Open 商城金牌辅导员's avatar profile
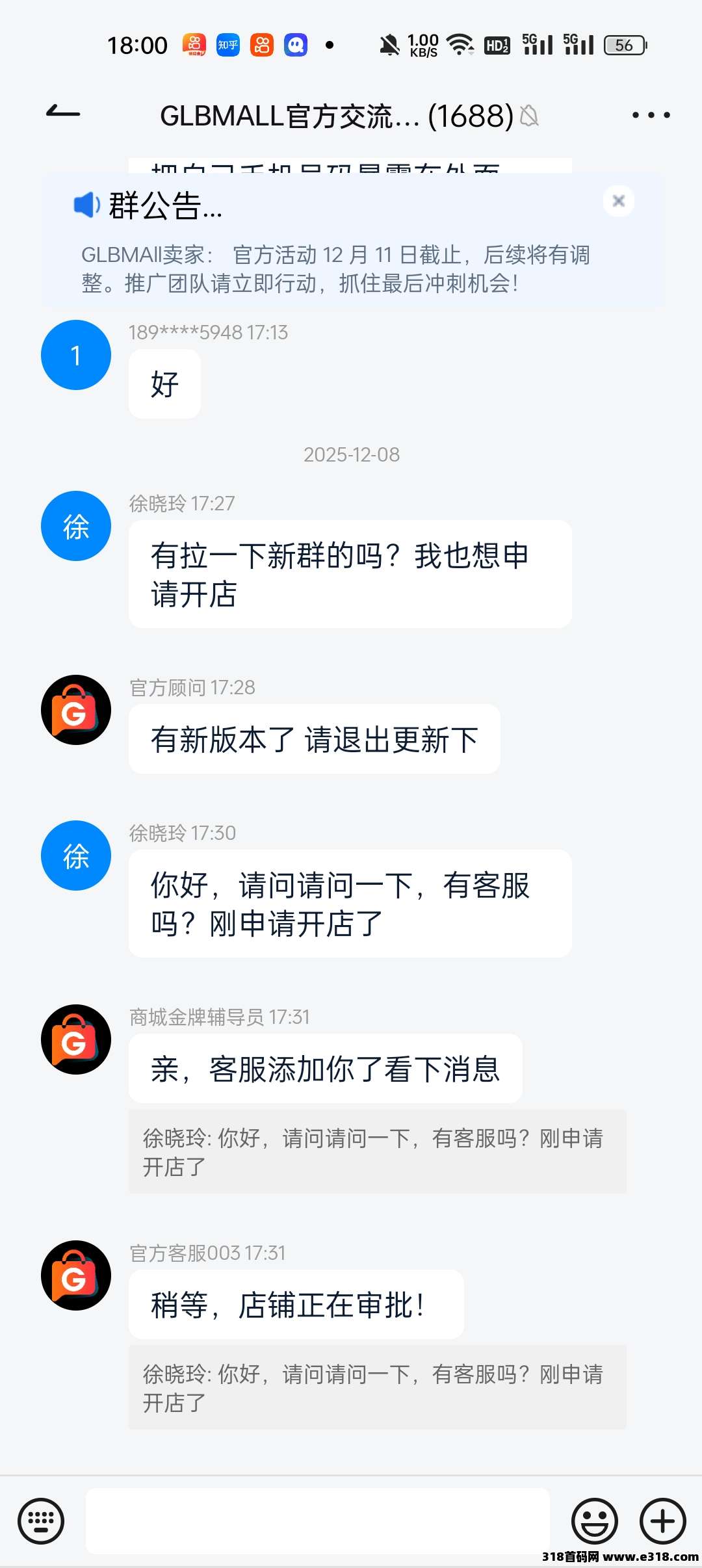 coord(76,1039)
